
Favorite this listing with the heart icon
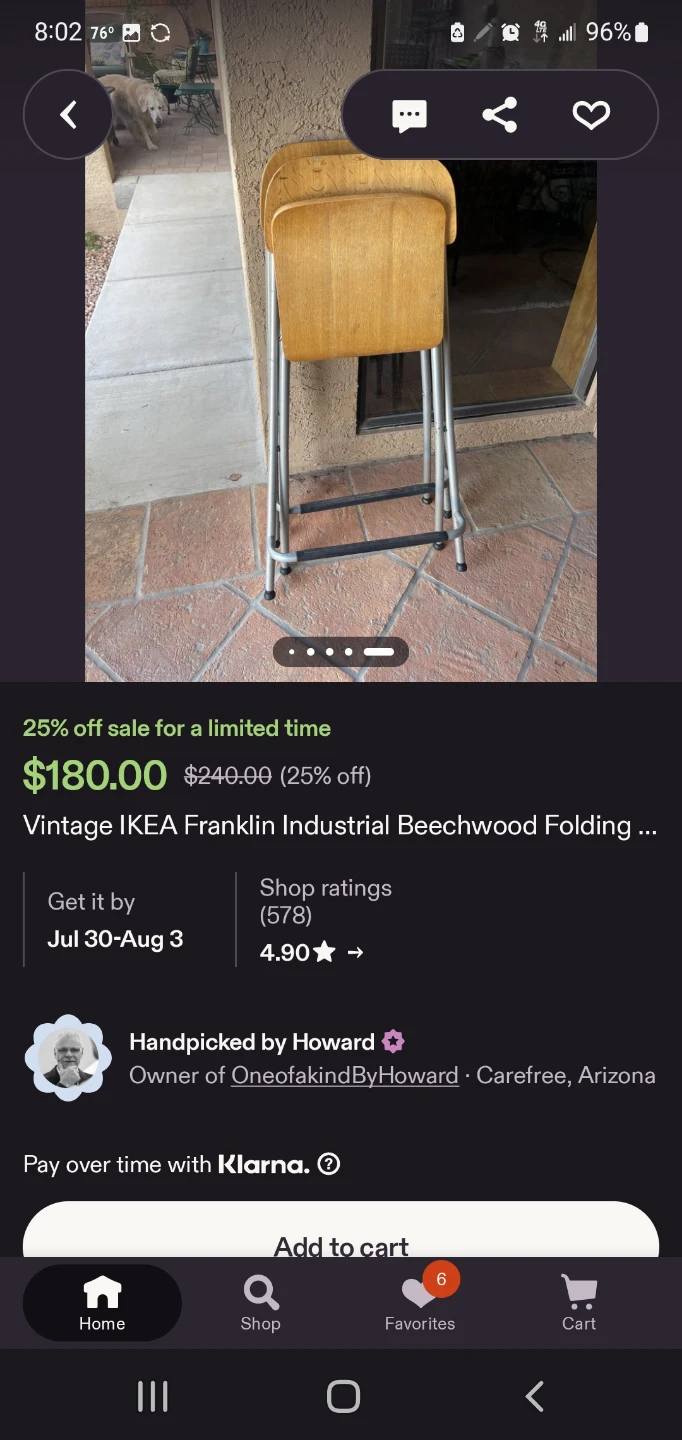point(591,116)
